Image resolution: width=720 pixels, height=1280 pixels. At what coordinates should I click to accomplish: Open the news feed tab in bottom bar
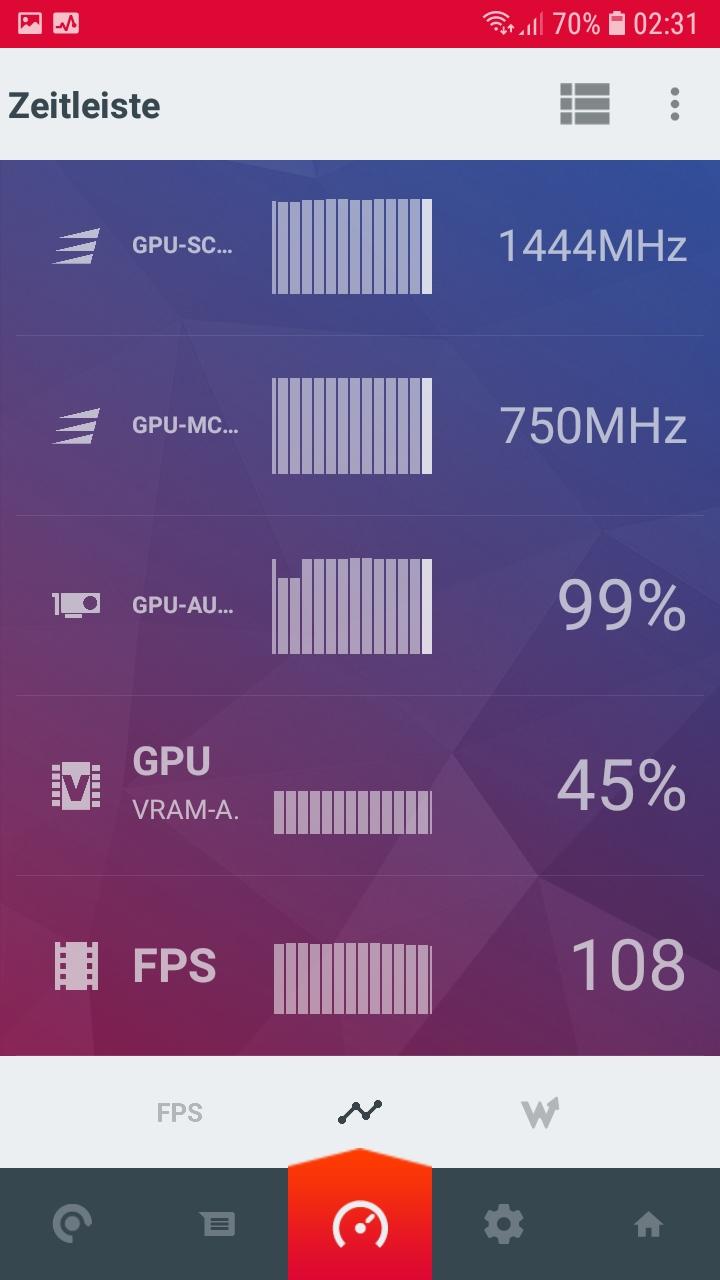click(x=216, y=1224)
